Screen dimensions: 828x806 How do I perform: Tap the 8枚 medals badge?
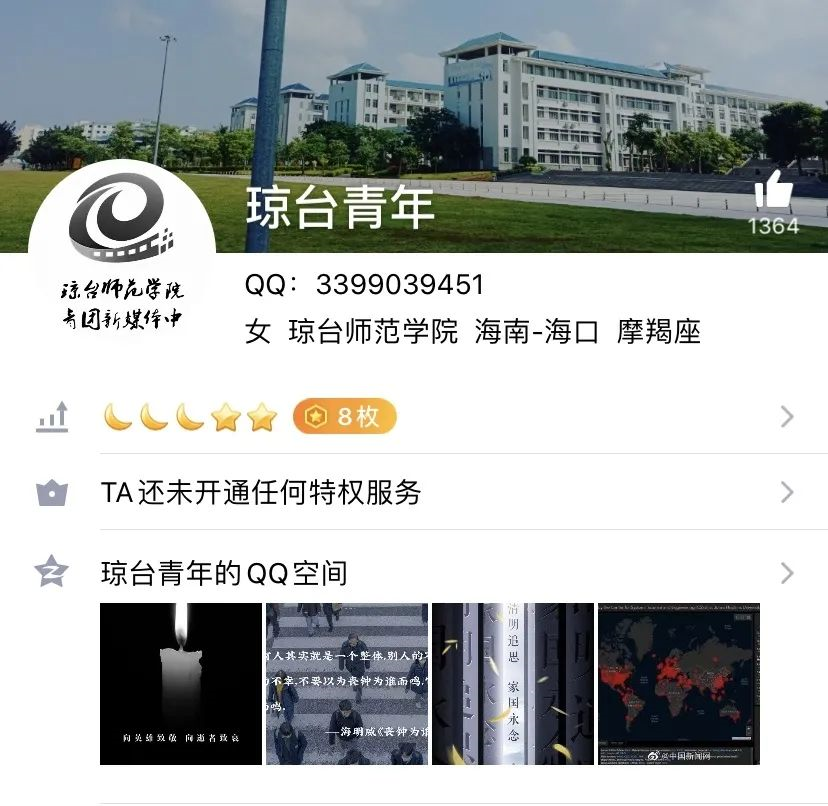[x=344, y=417]
